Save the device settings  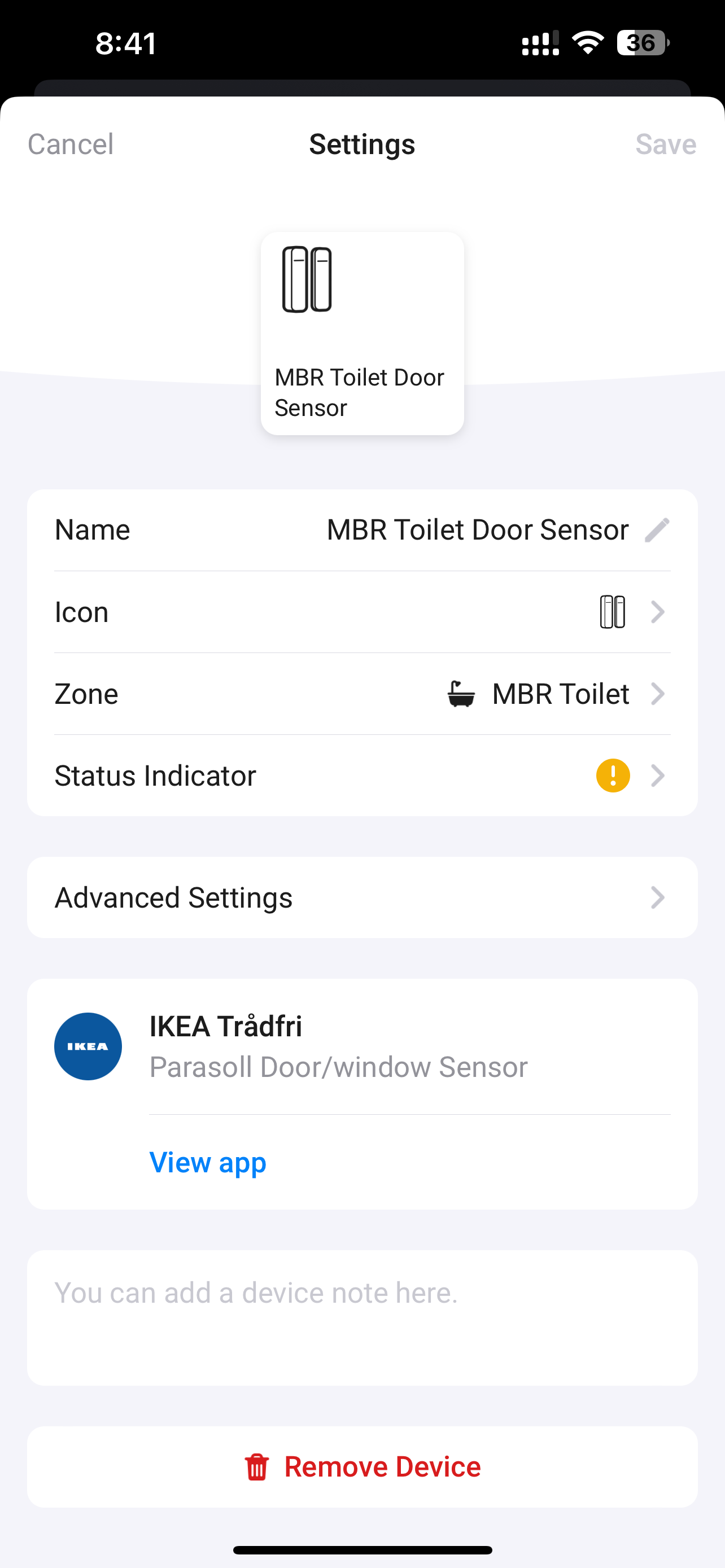(x=665, y=144)
